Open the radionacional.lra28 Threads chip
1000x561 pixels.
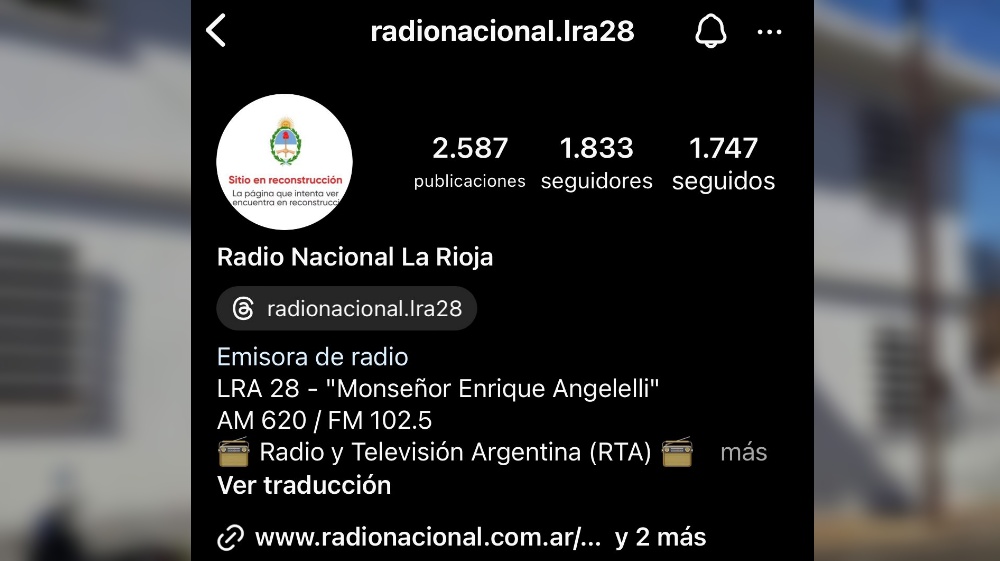[346, 308]
